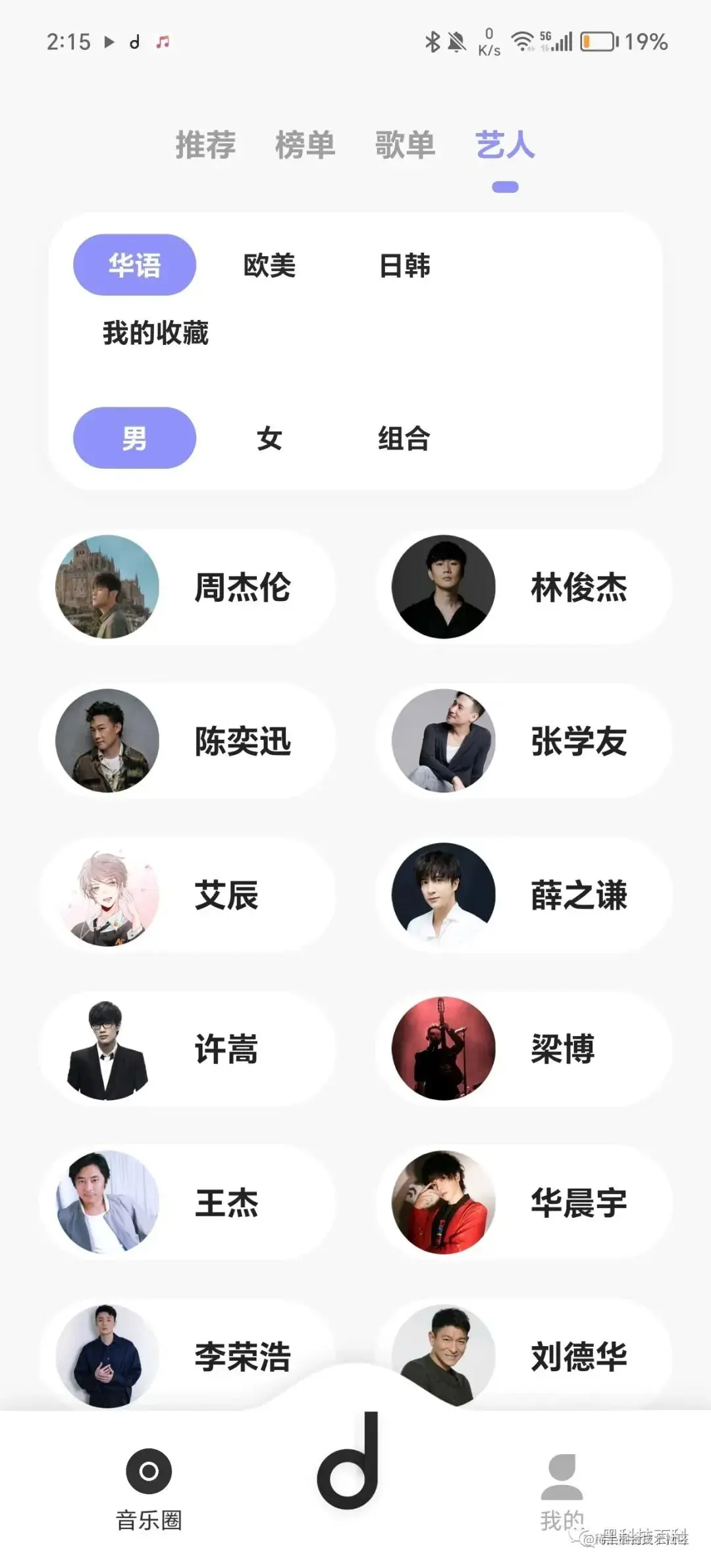This screenshot has height=1568, width=711.
Task: Open artist 林俊杰
Action: 523,587
